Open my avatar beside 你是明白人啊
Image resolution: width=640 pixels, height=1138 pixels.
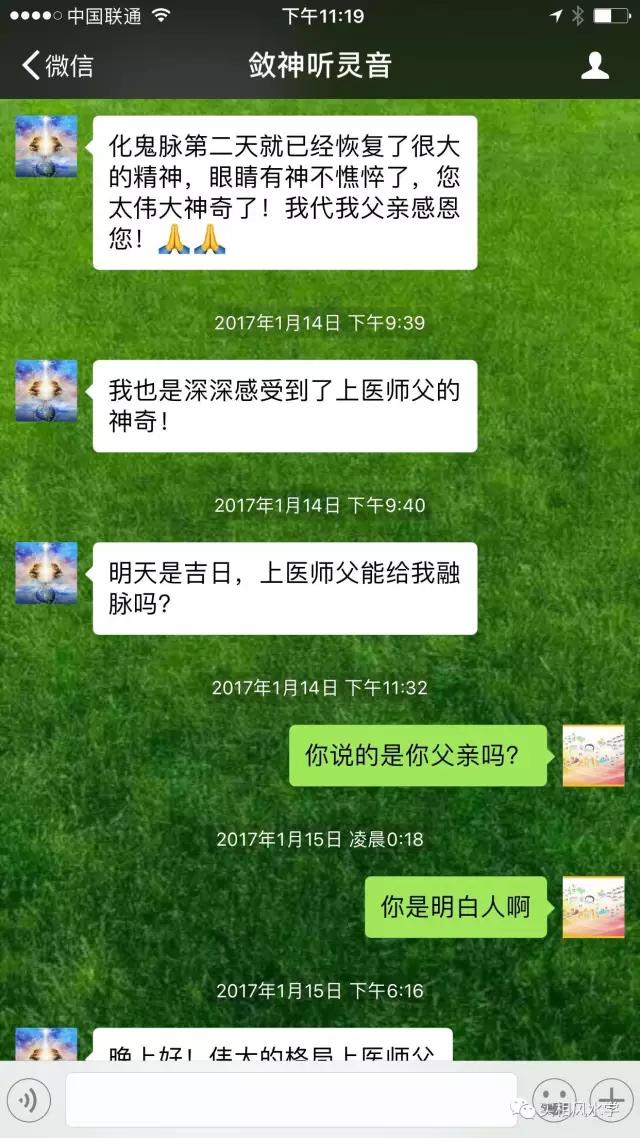click(x=593, y=907)
